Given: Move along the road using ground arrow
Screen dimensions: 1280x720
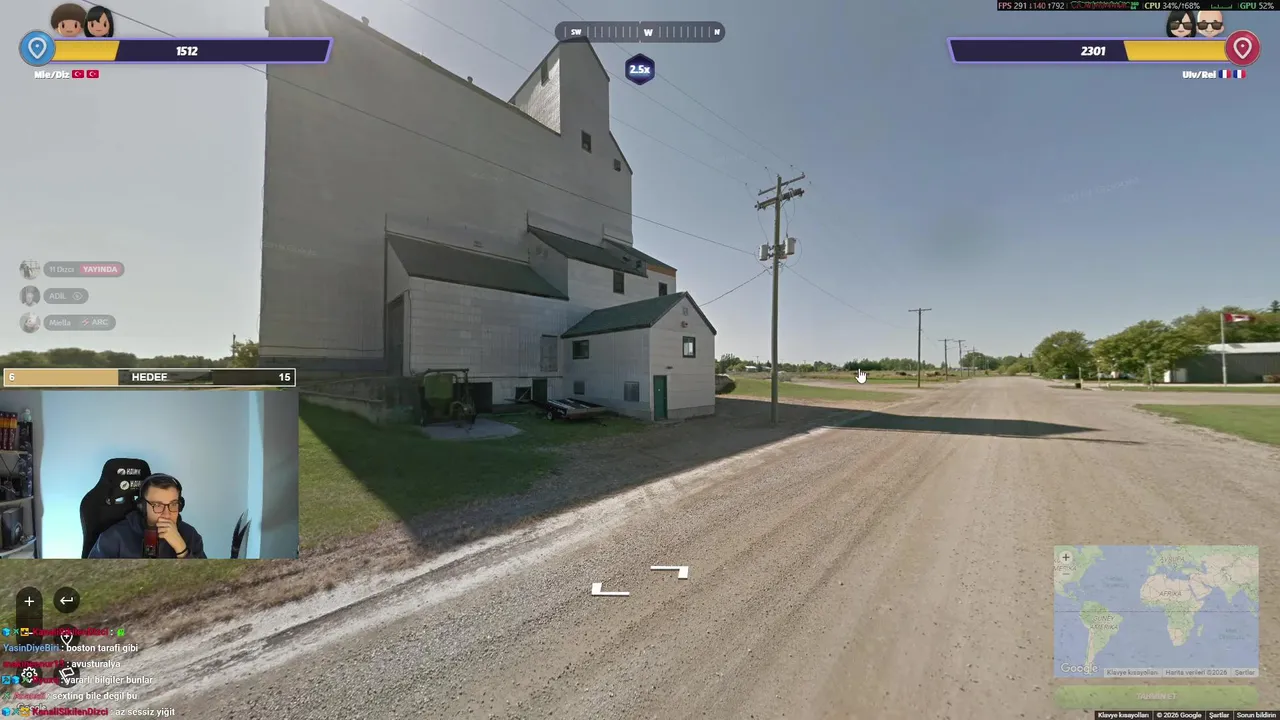Looking at the screenshot, I should click(x=669, y=572).
